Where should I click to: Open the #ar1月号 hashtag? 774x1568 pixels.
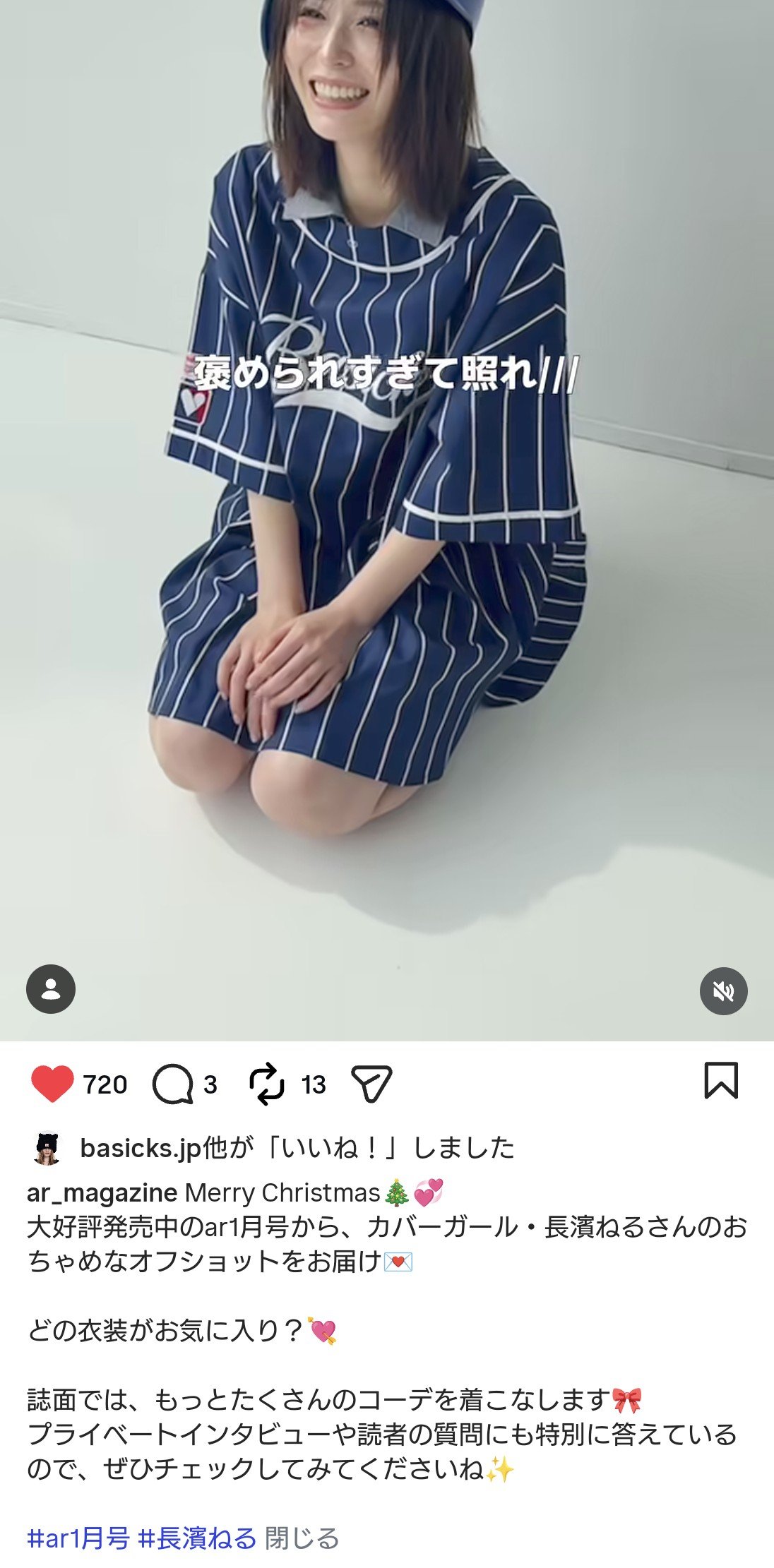pos(78,1538)
